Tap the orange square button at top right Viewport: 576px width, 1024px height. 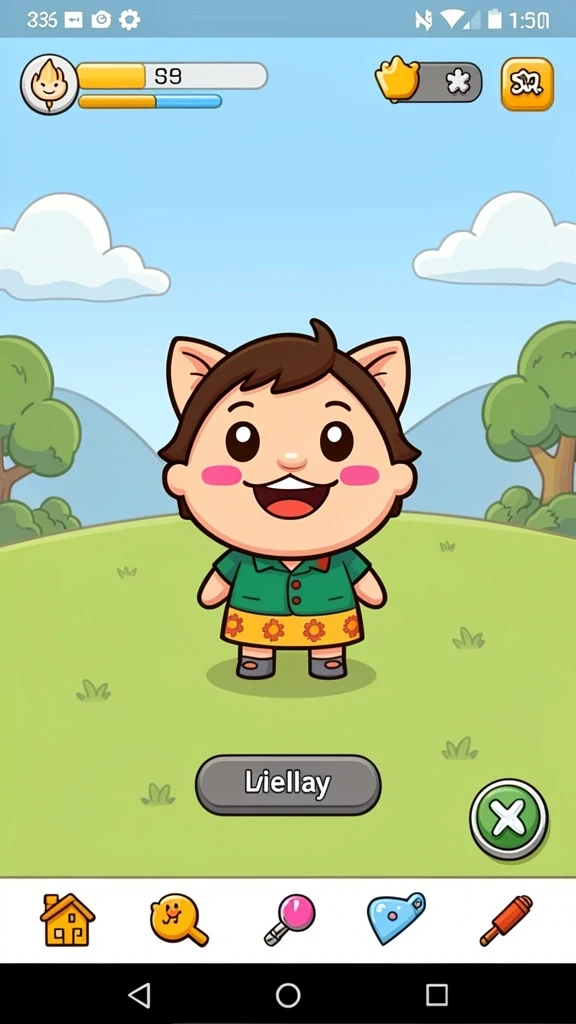527,84
